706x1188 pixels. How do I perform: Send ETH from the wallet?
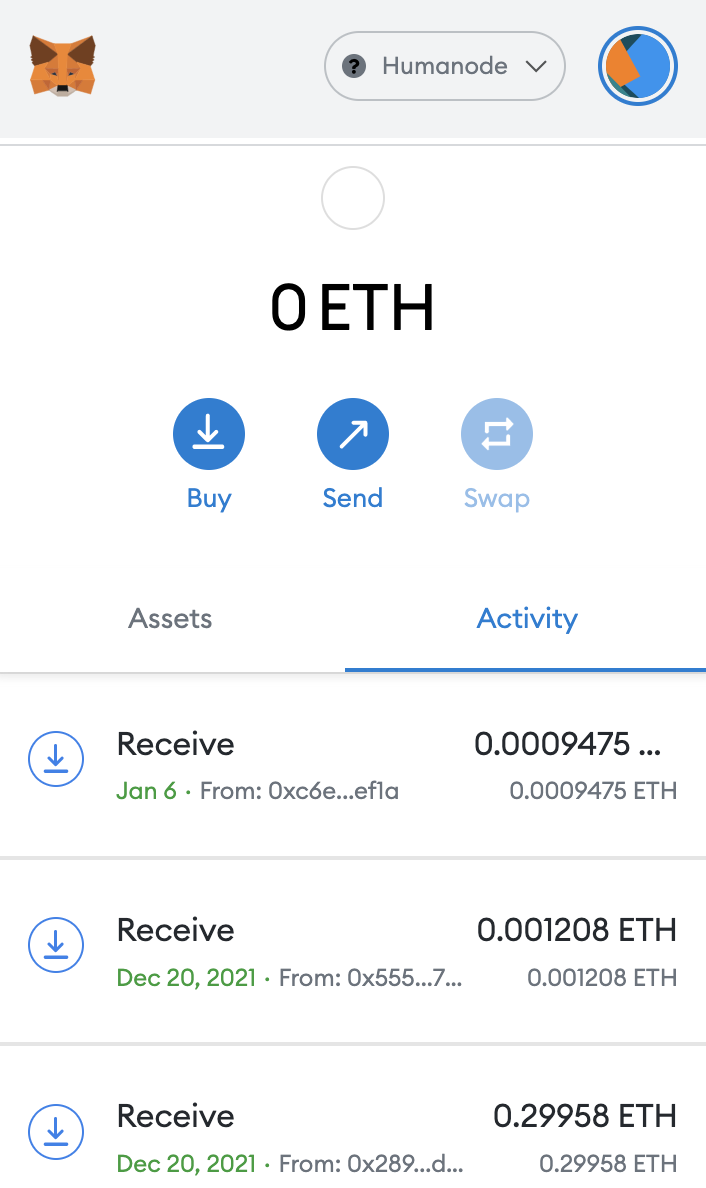coord(352,434)
